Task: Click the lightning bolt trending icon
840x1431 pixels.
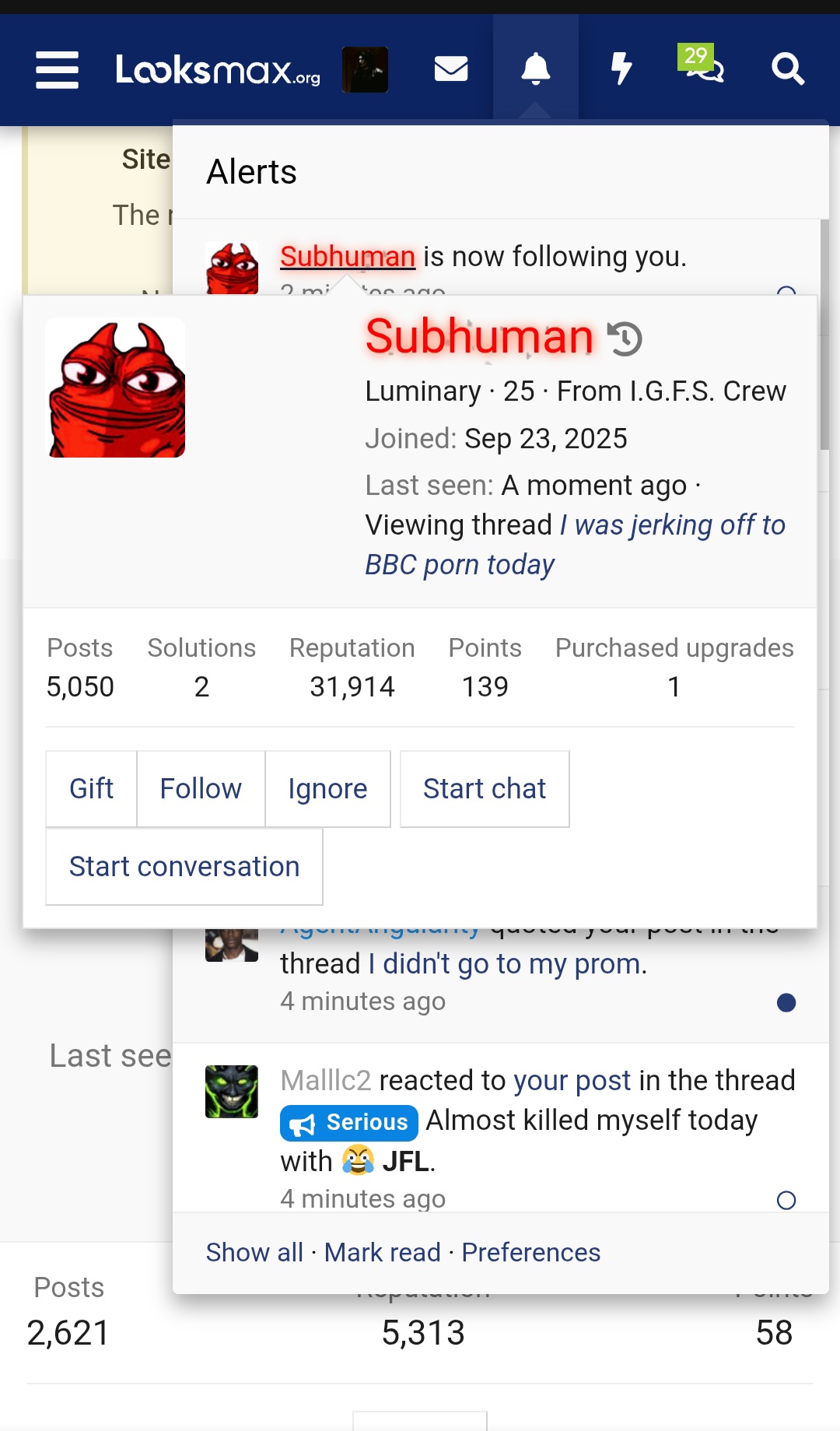Action: pyautogui.click(x=621, y=70)
